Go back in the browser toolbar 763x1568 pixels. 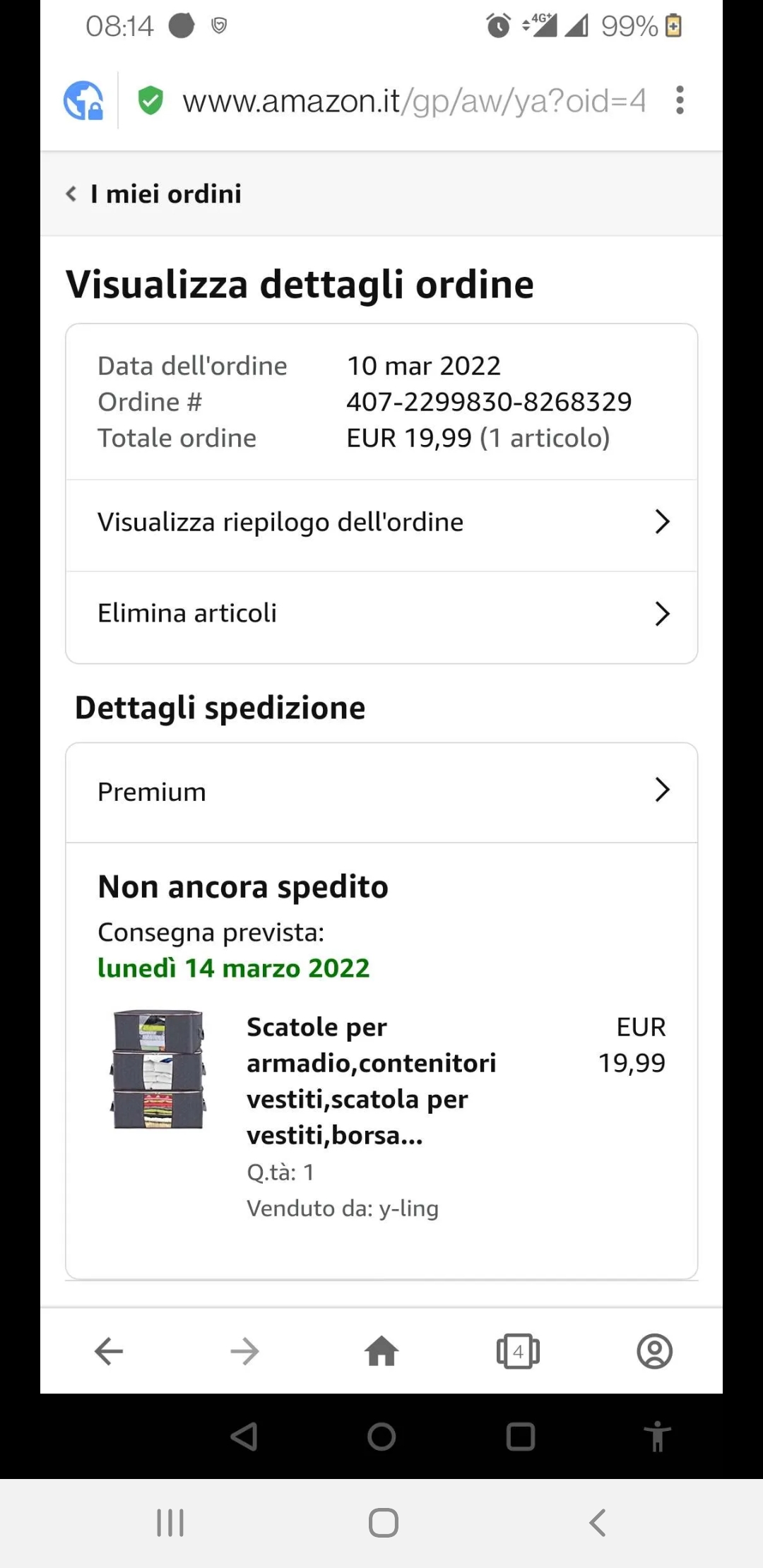point(109,1351)
